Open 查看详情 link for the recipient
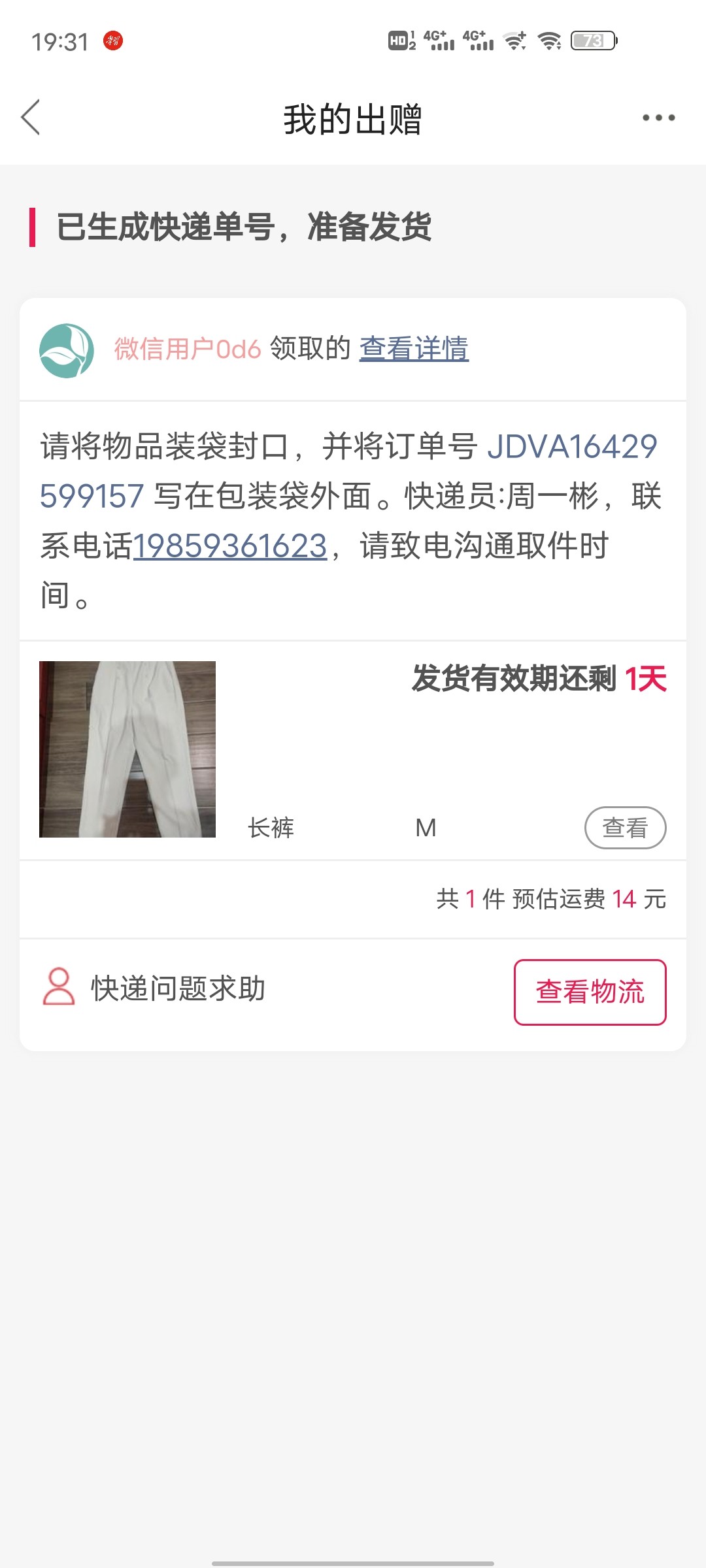706x1568 pixels. point(414,348)
